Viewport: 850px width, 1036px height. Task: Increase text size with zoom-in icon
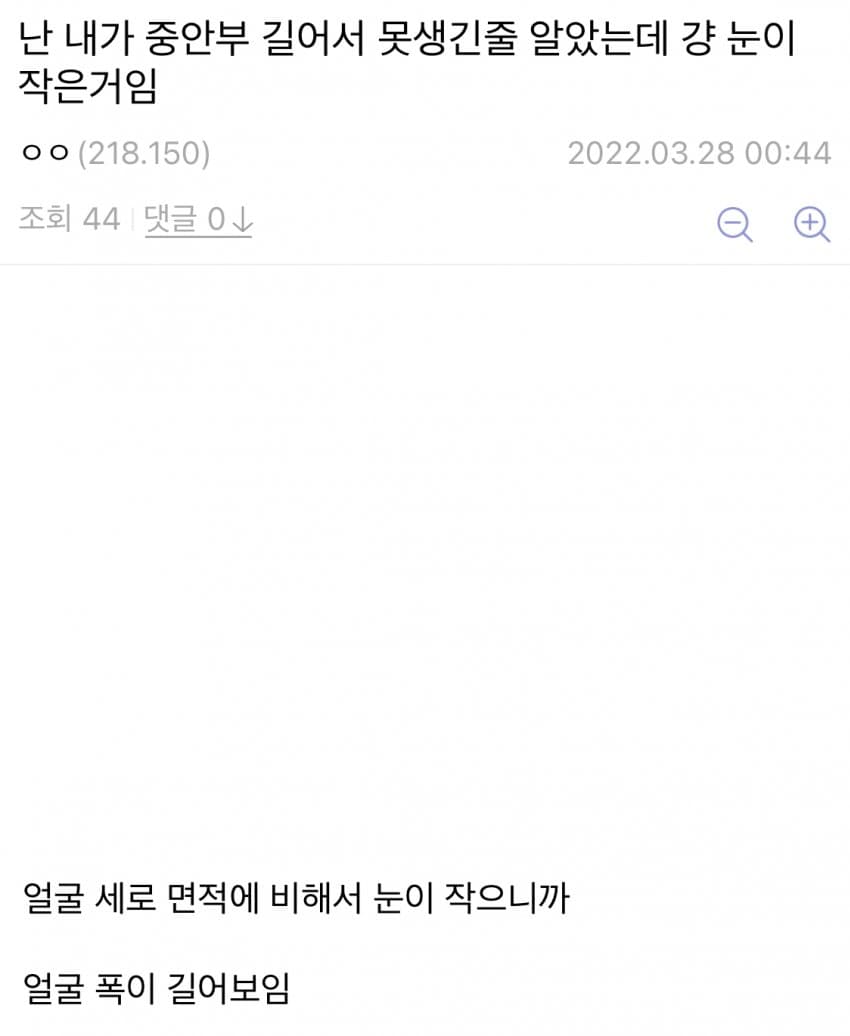pyautogui.click(x=811, y=224)
